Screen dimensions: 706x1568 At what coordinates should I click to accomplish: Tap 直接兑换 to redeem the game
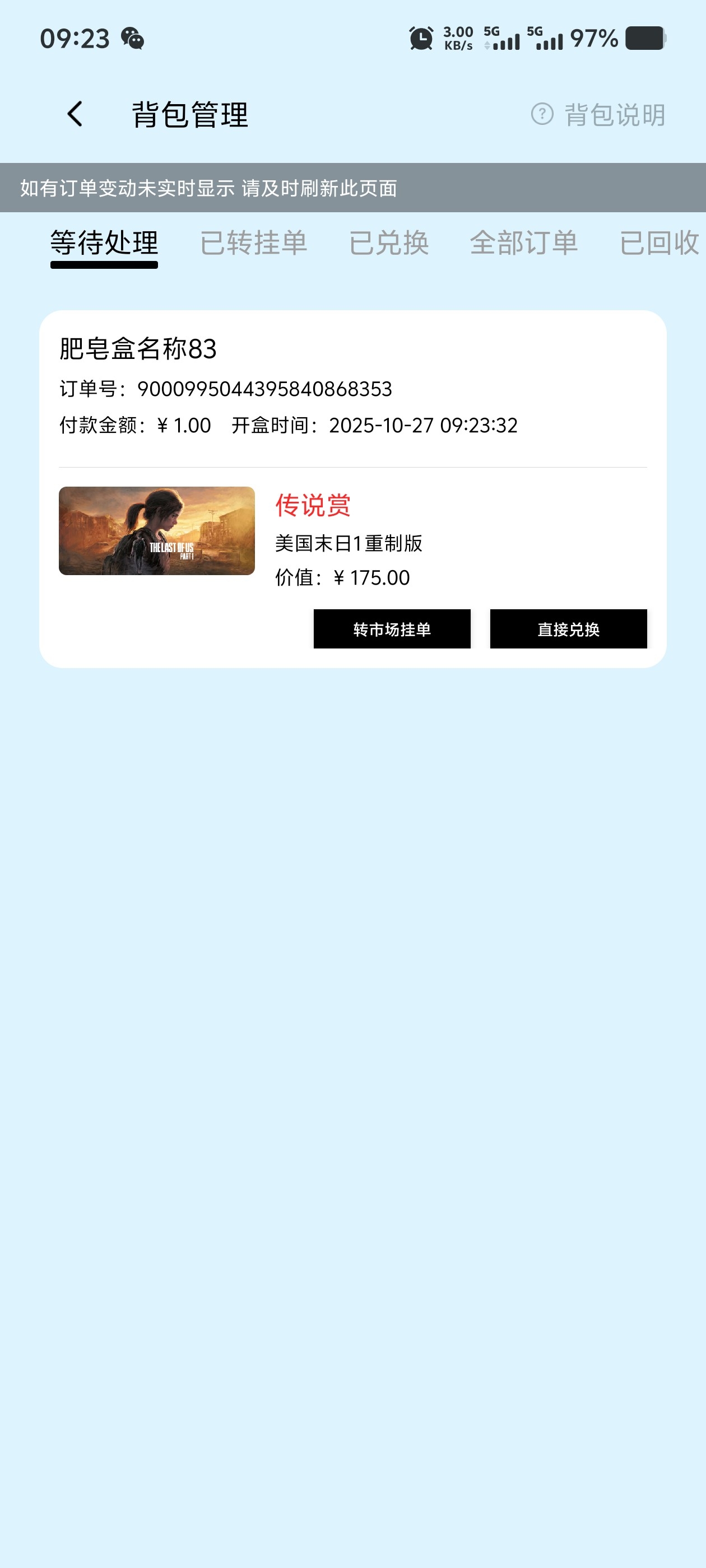[x=568, y=629]
